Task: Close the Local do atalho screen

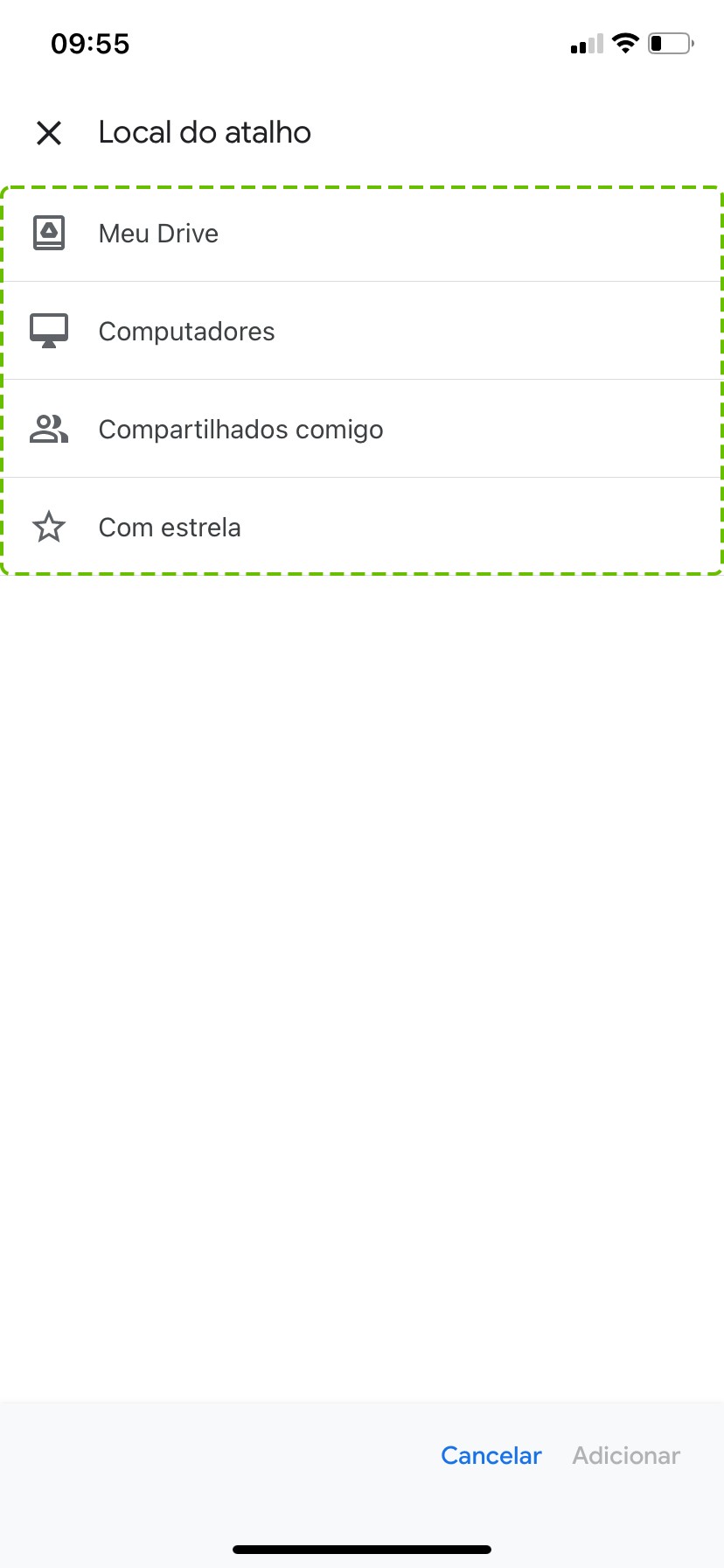Action: point(49,133)
